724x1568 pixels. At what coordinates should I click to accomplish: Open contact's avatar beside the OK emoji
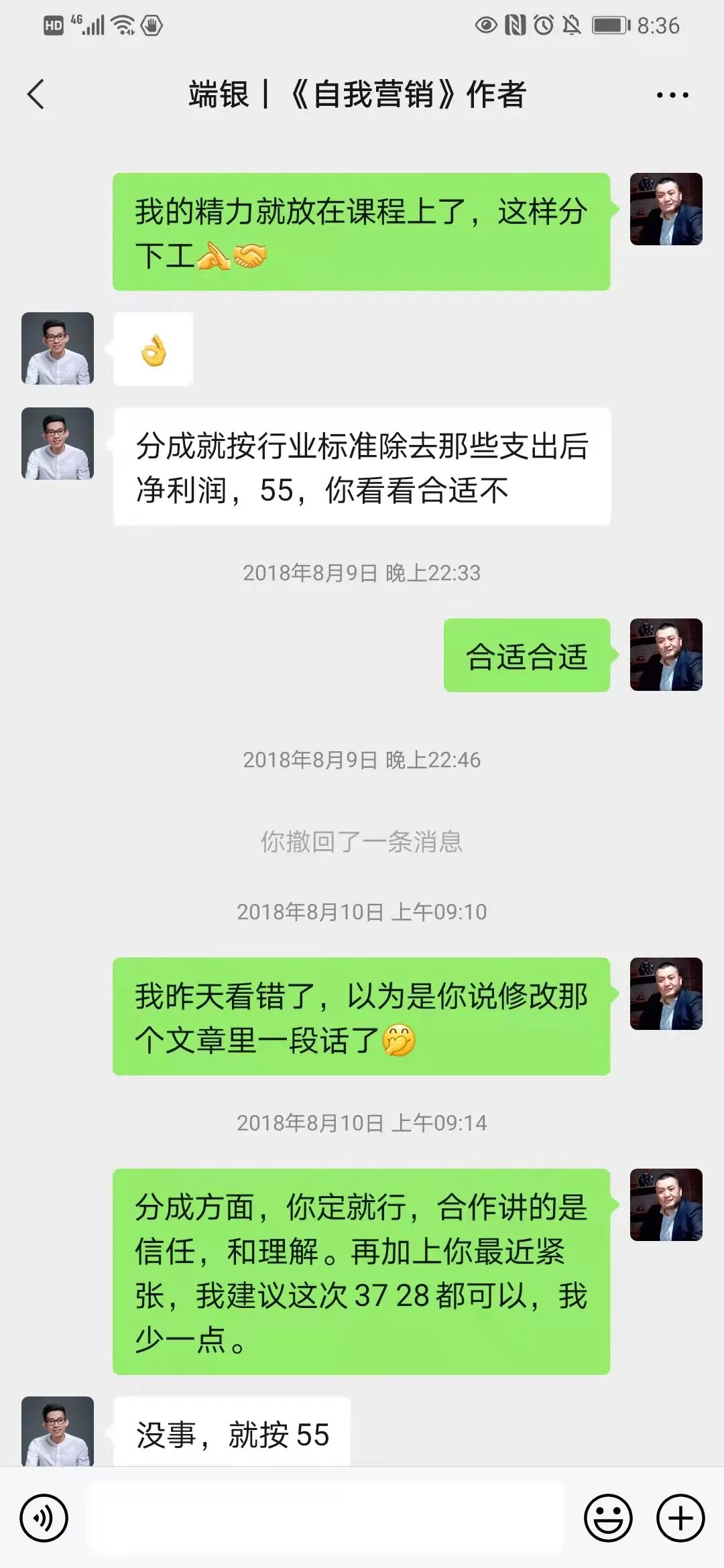coord(58,348)
